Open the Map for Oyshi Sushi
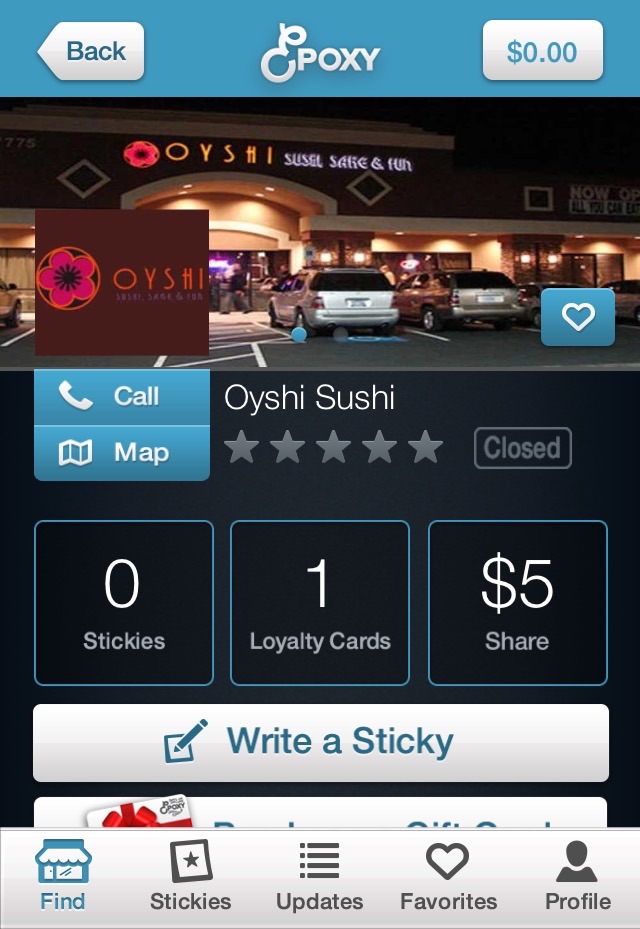The image size is (640, 929). point(122,453)
